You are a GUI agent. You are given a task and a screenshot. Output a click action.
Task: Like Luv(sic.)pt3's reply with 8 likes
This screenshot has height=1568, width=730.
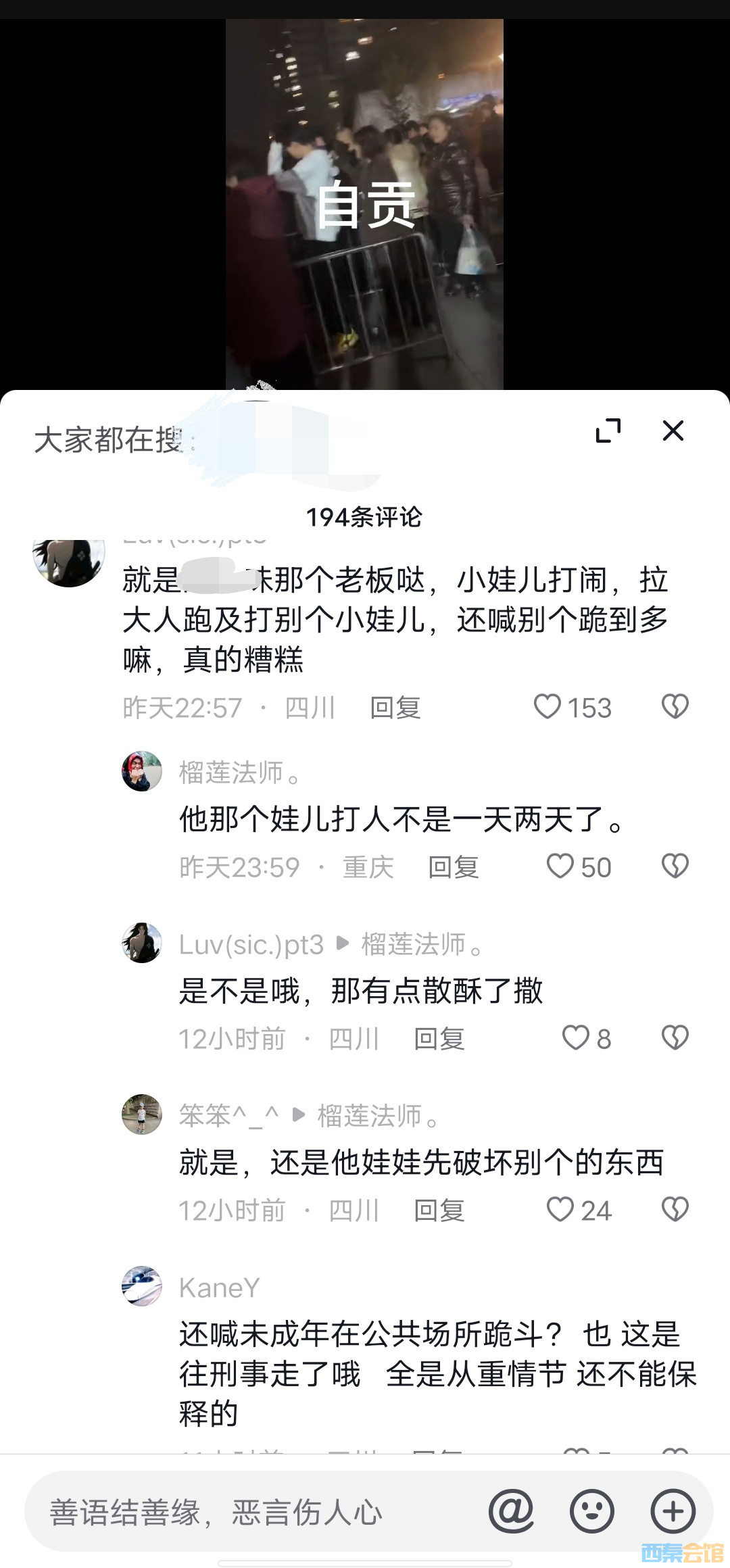576,1038
